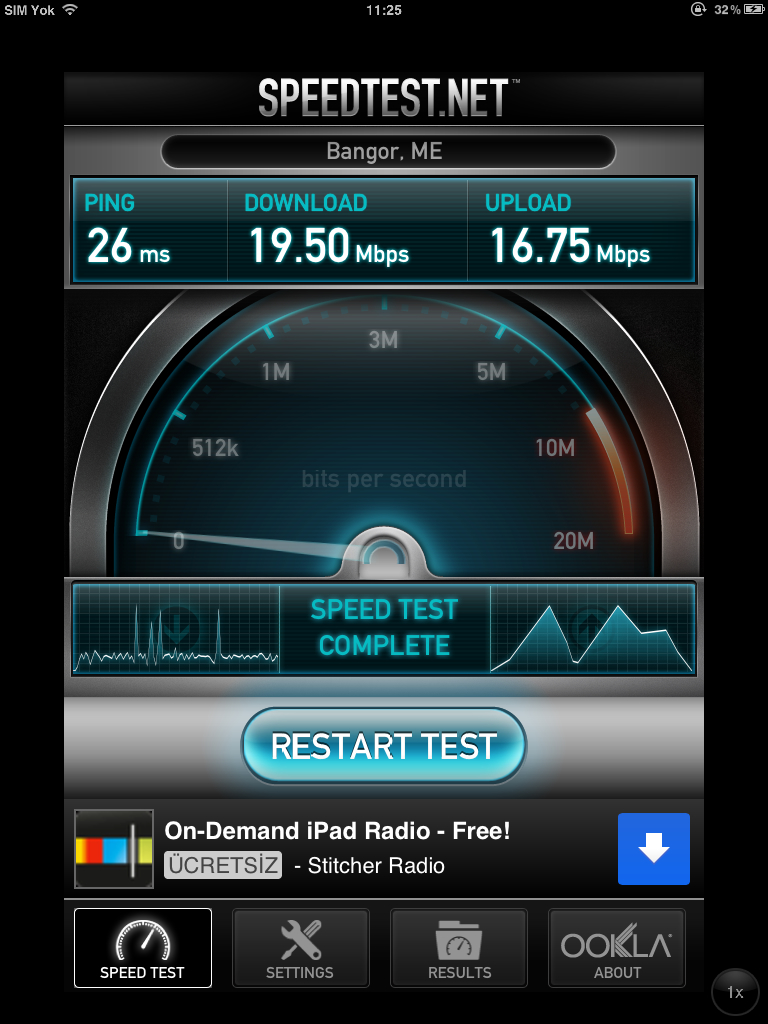This screenshot has height=1024, width=768.
Task: Restart the speed test
Action: pyautogui.click(x=383, y=746)
